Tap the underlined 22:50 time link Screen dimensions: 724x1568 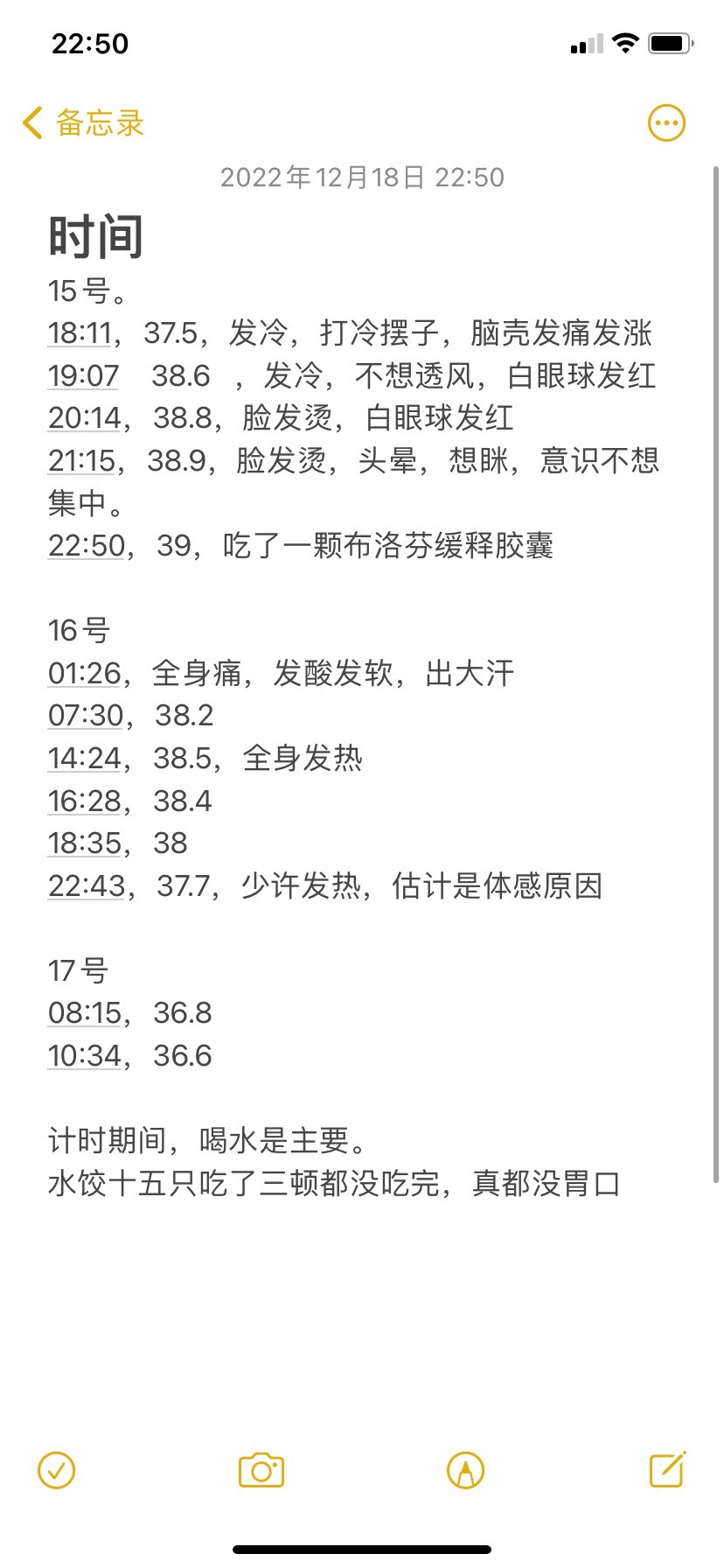click(x=87, y=545)
